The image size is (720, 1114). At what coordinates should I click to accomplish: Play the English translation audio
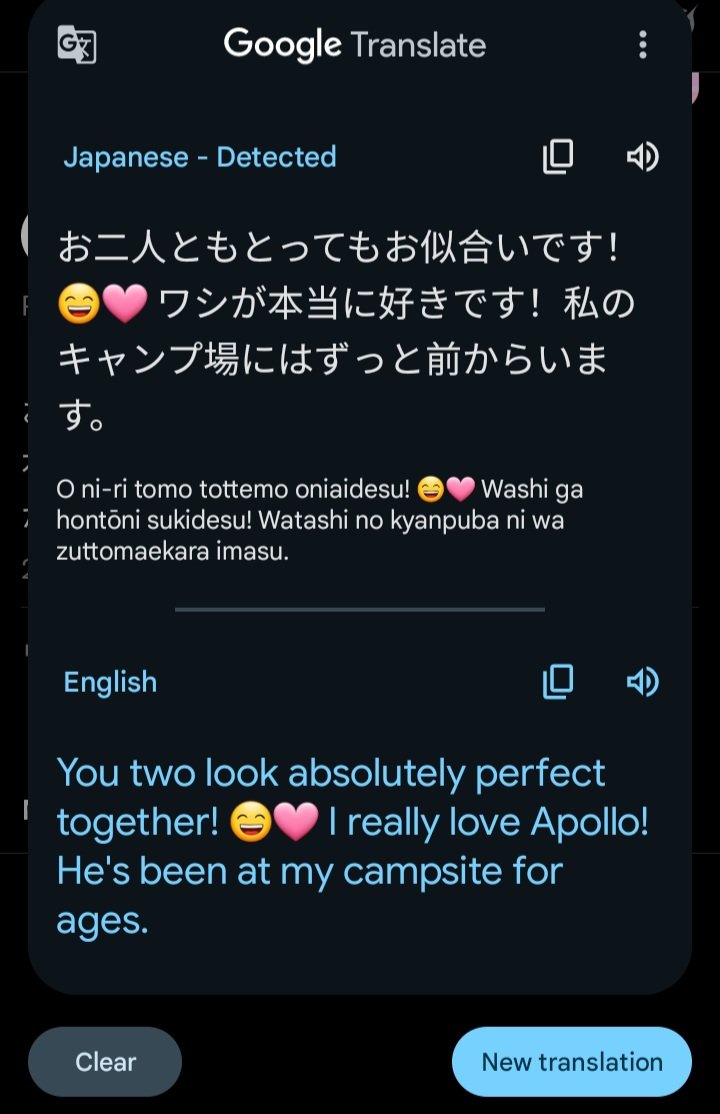[642, 682]
